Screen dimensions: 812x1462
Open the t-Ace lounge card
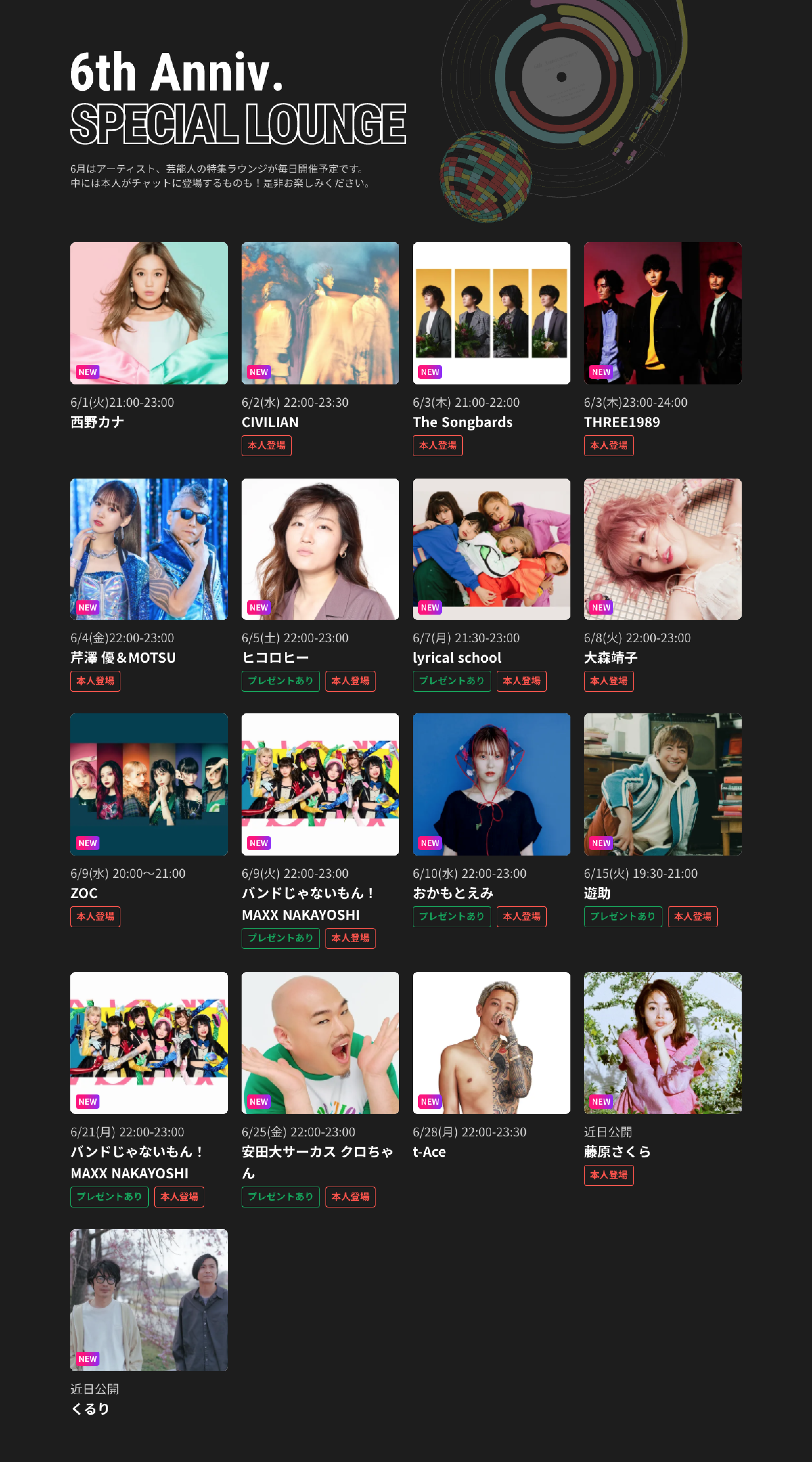pyautogui.click(x=491, y=1043)
